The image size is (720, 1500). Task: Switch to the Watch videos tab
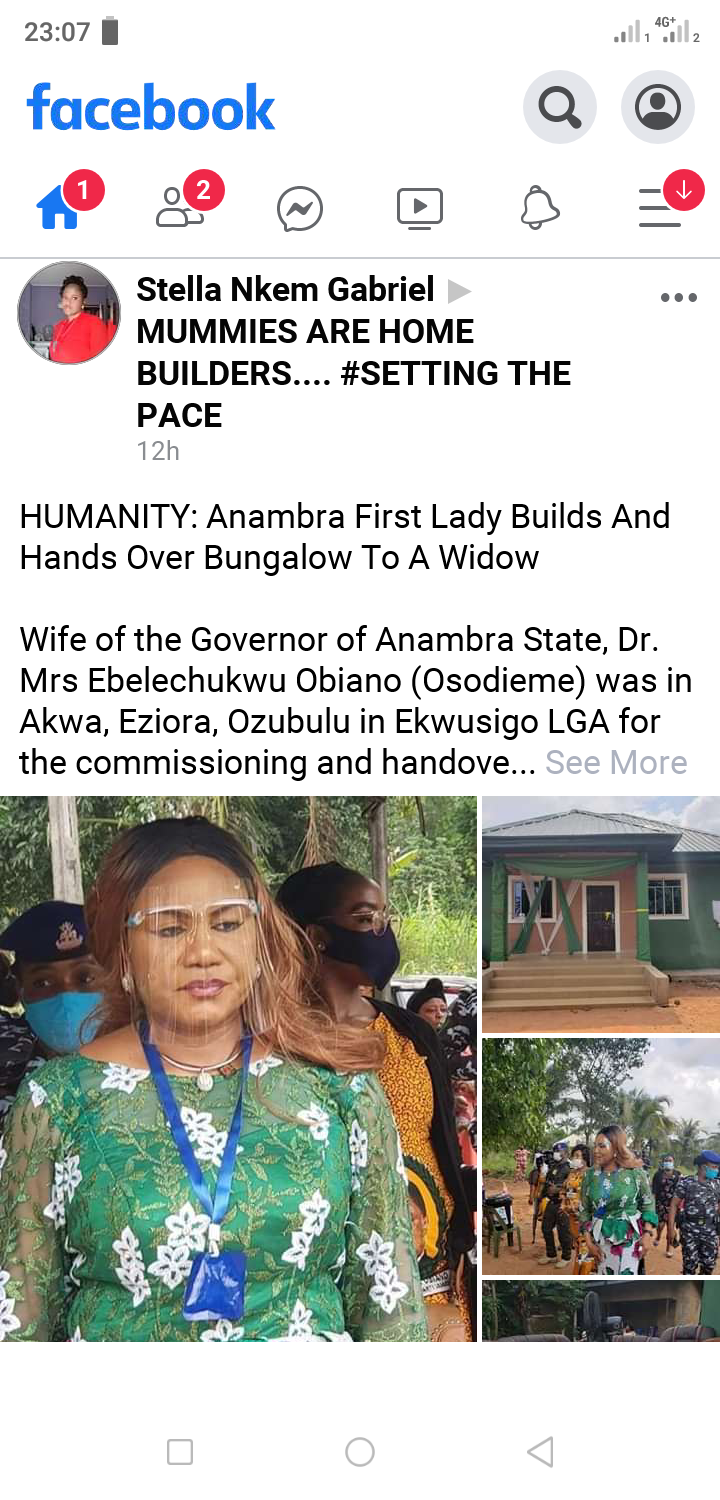coord(420,208)
